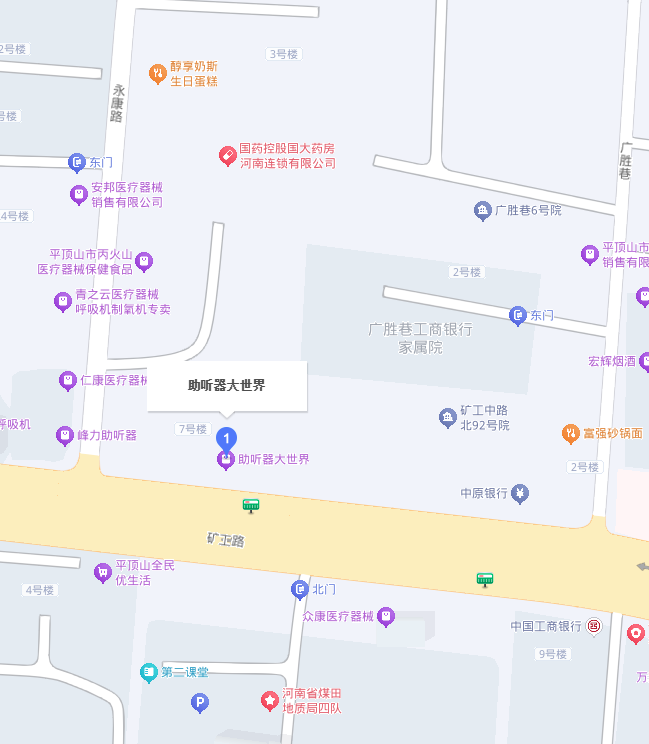Open the 众康医疗器械 shop marker
This screenshot has width=649, height=744.
(386, 617)
